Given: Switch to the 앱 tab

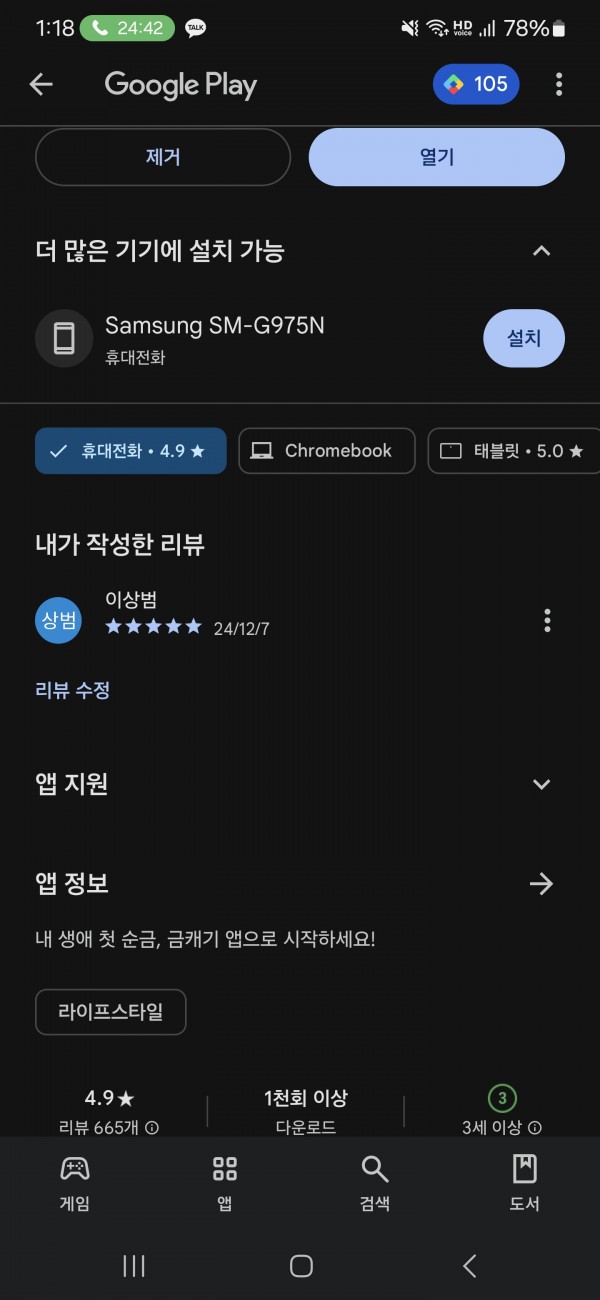Looking at the screenshot, I should [x=225, y=1184].
